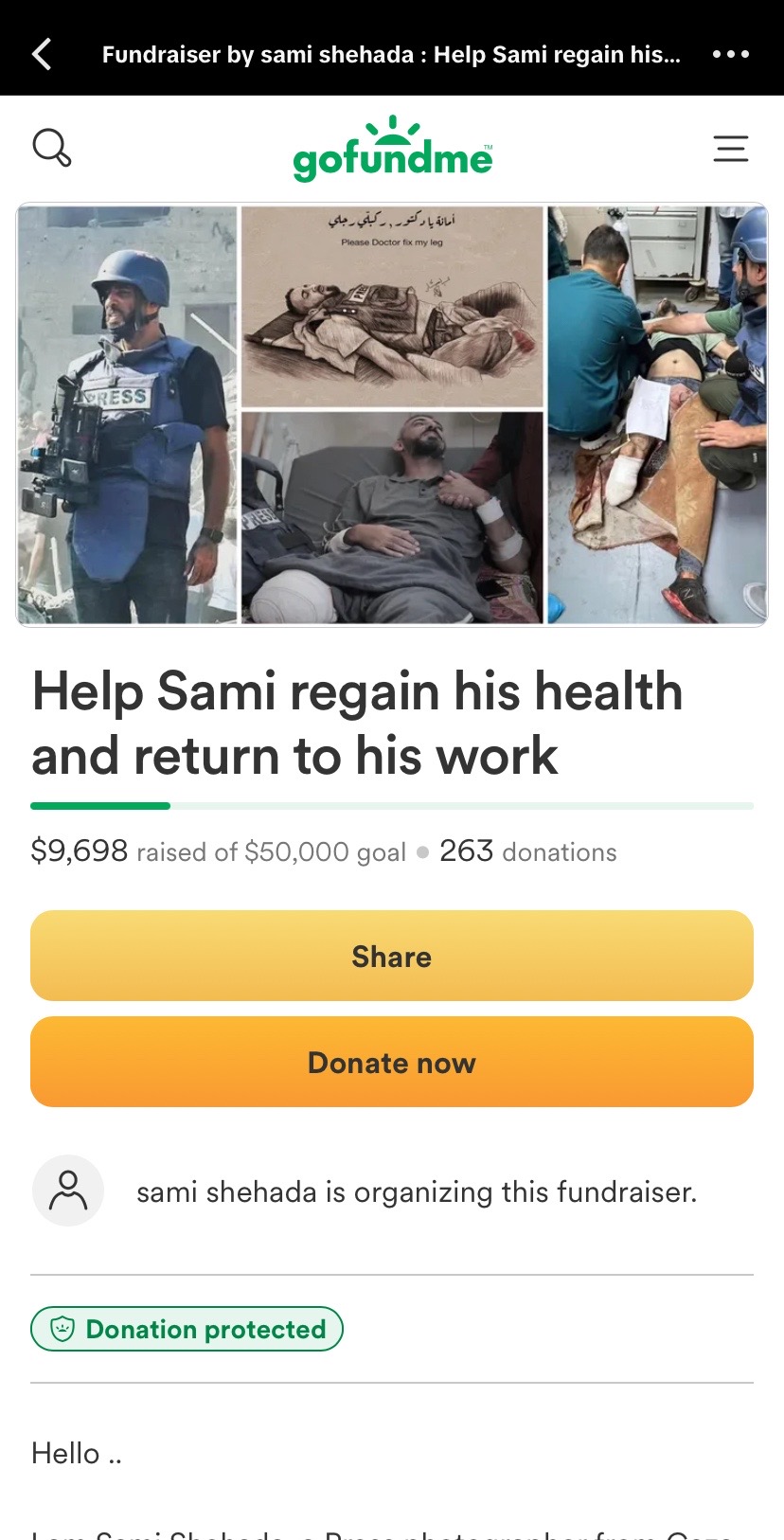Open the hamburger navigation menu
The height and width of the screenshot is (1540, 784).
pos(730,149)
